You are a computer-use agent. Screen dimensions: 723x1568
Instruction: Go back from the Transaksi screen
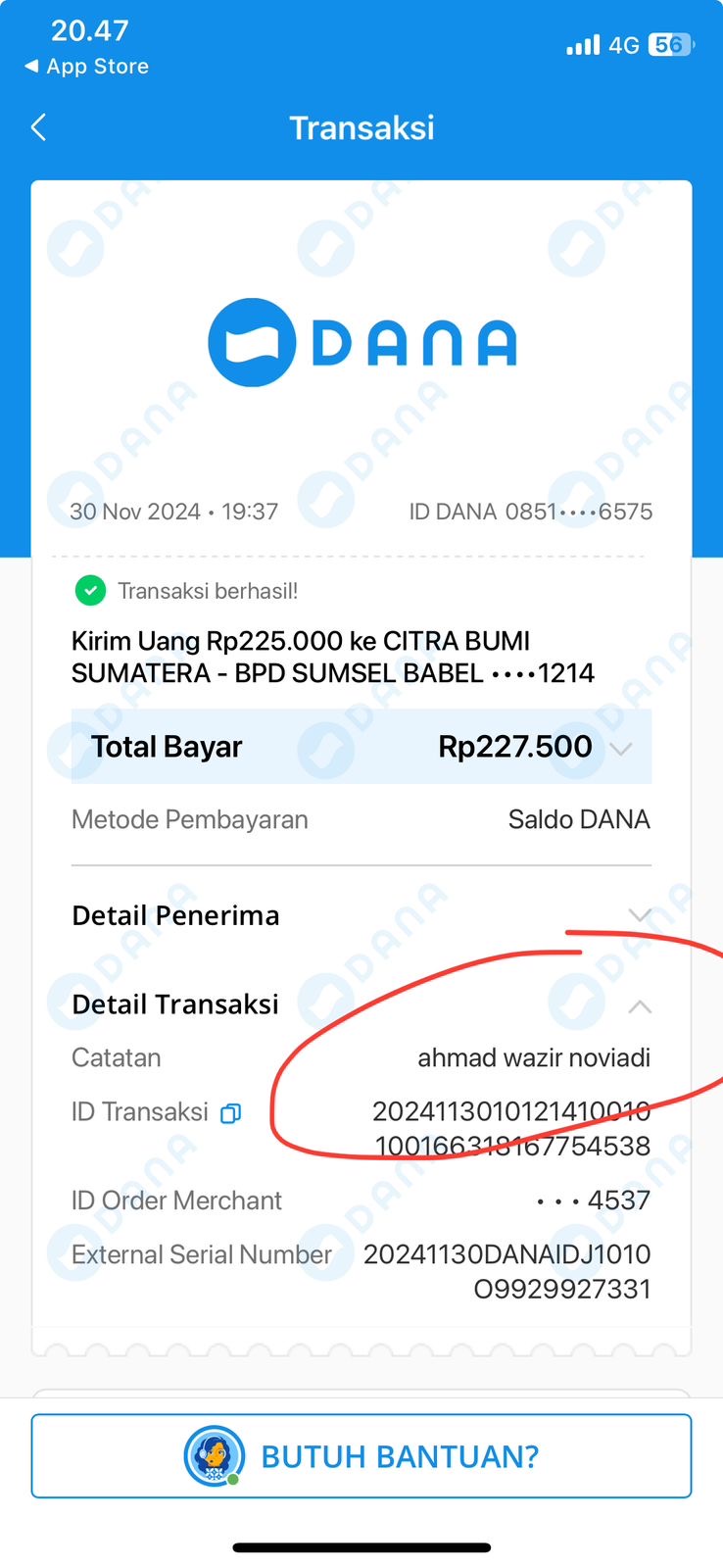[39, 127]
